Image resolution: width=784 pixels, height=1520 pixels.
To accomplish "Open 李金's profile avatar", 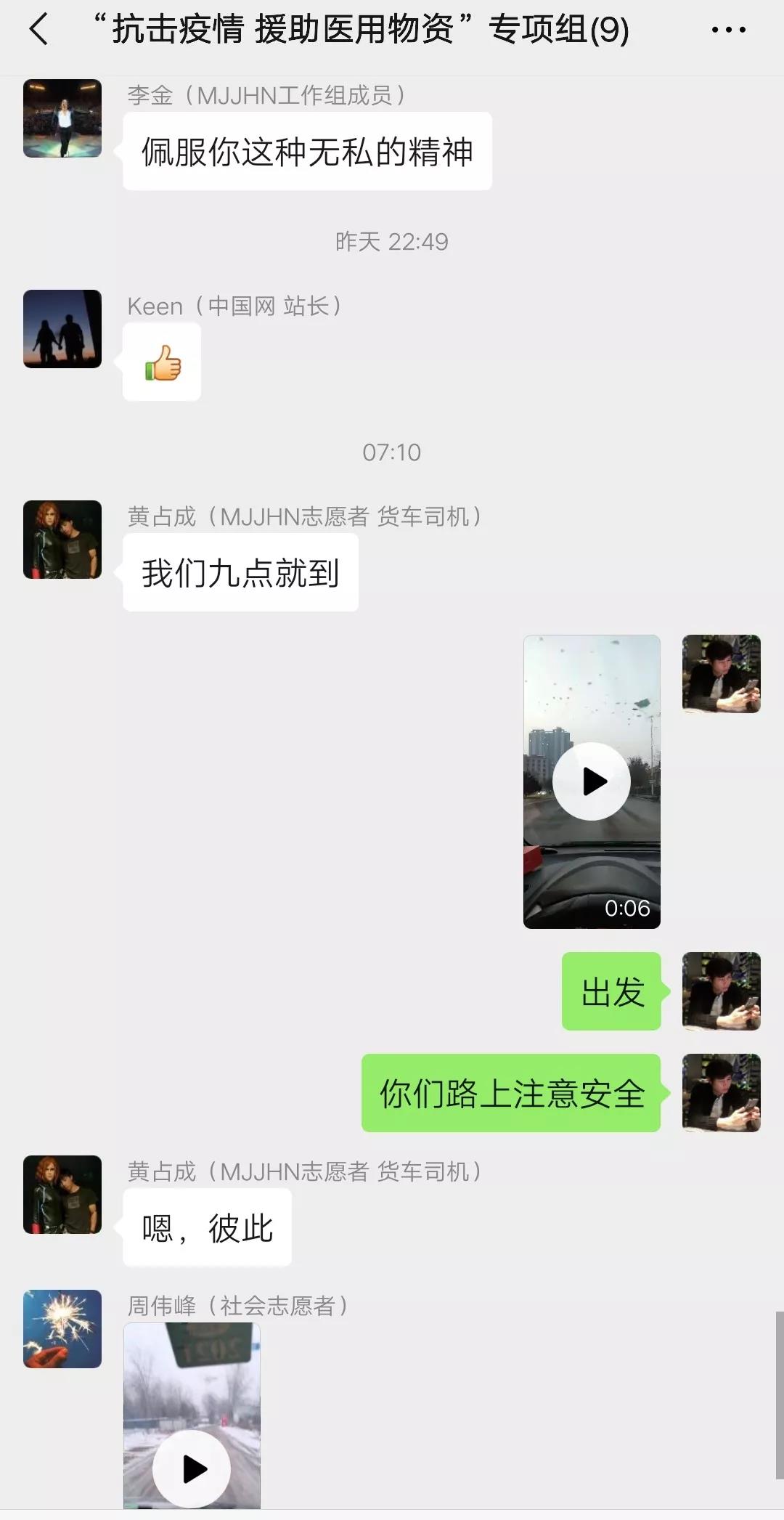I will point(62,118).
